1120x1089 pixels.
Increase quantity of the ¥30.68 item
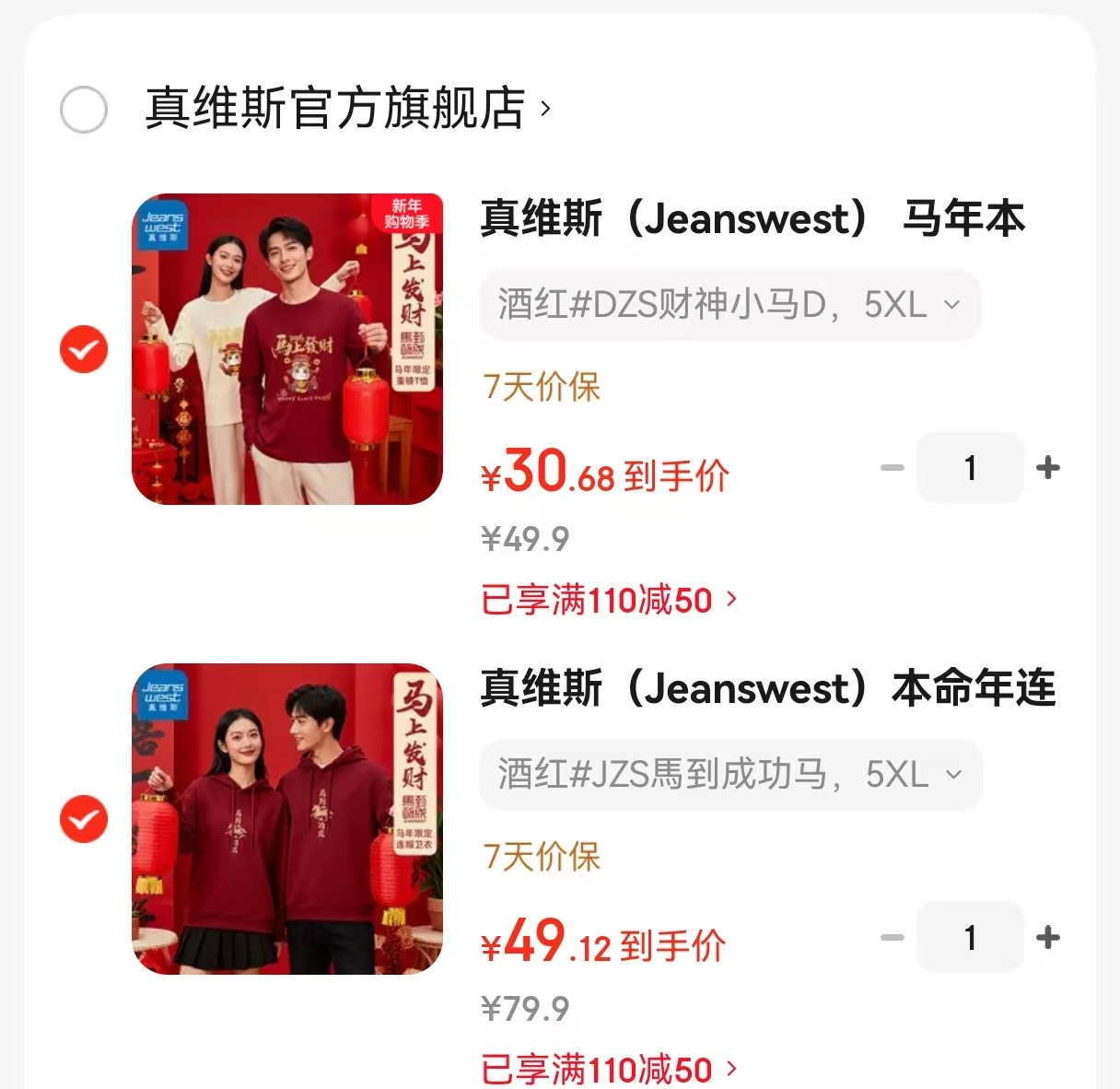click(x=1047, y=468)
